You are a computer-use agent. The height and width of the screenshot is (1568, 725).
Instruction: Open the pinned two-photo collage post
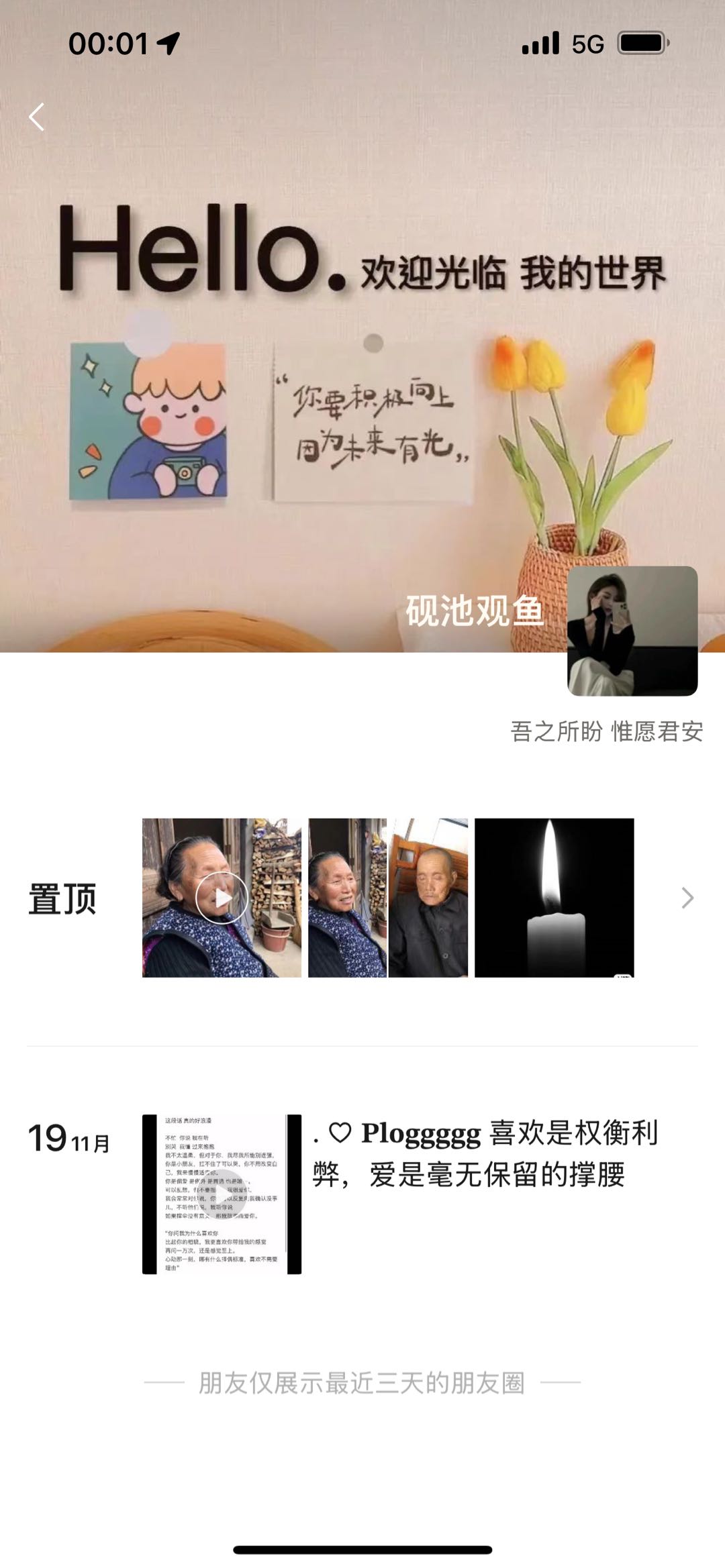point(388,898)
